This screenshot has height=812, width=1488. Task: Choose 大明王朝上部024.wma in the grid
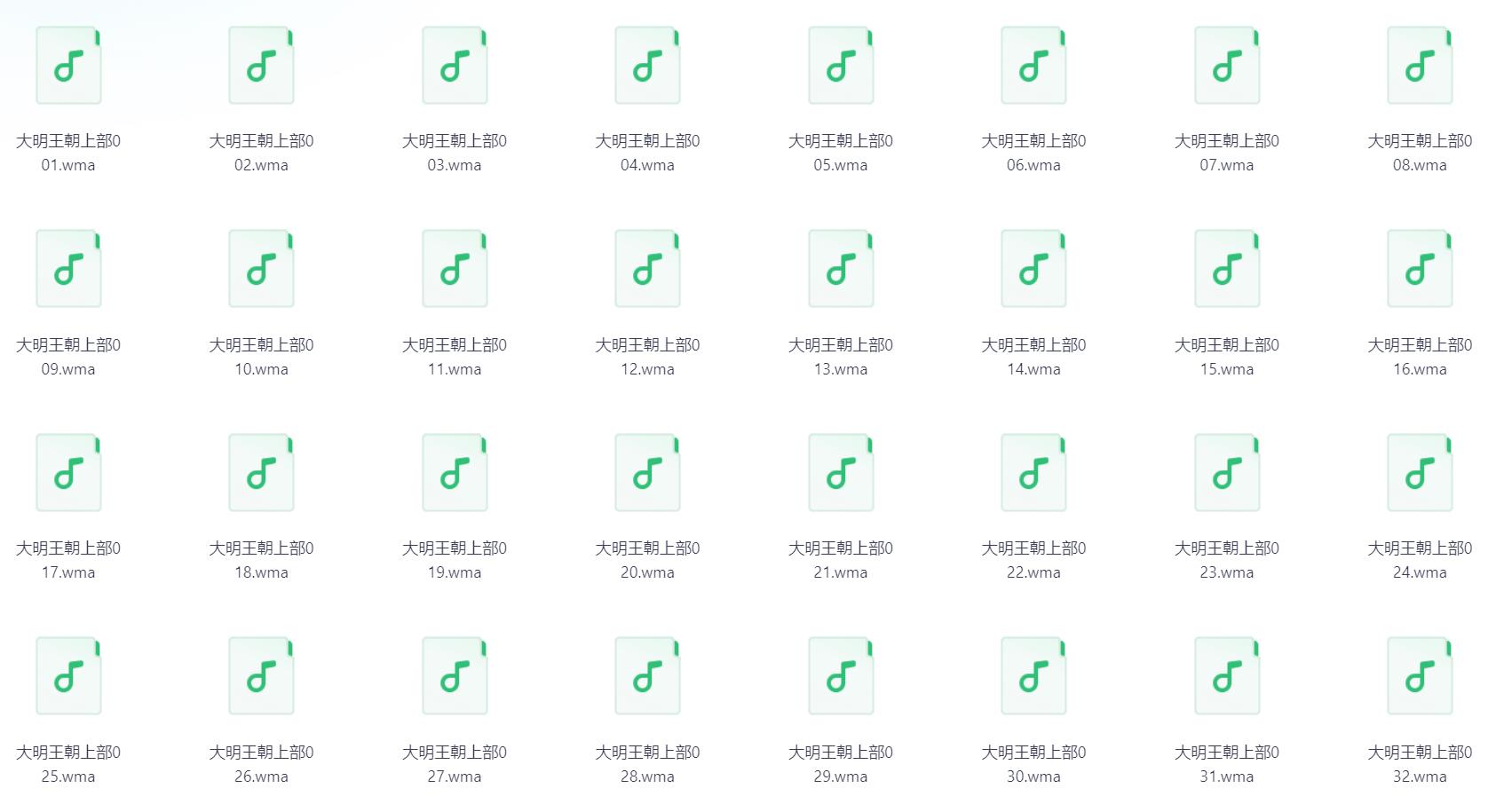point(1420,474)
